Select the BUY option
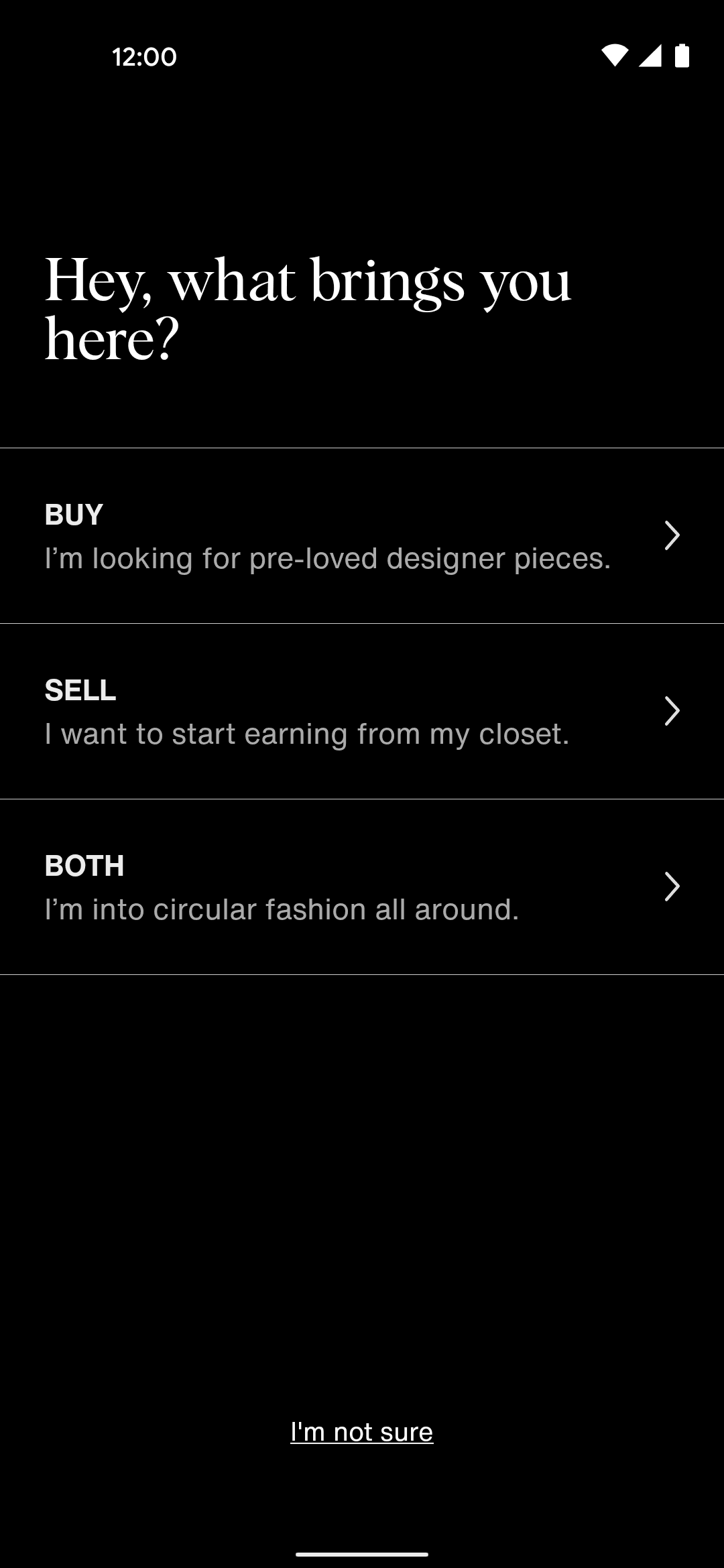724x1568 pixels. click(x=362, y=536)
